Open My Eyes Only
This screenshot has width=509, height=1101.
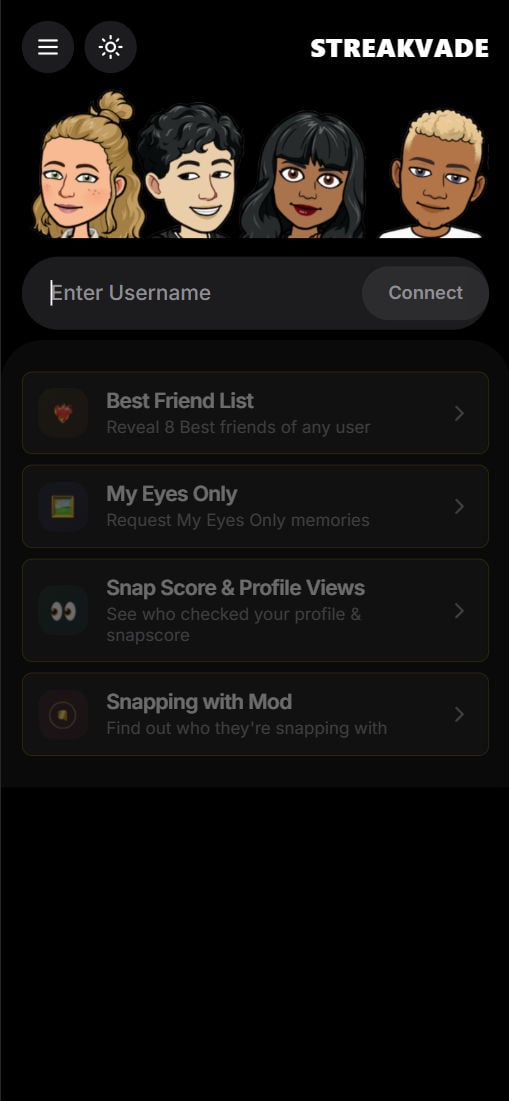pos(256,506)
